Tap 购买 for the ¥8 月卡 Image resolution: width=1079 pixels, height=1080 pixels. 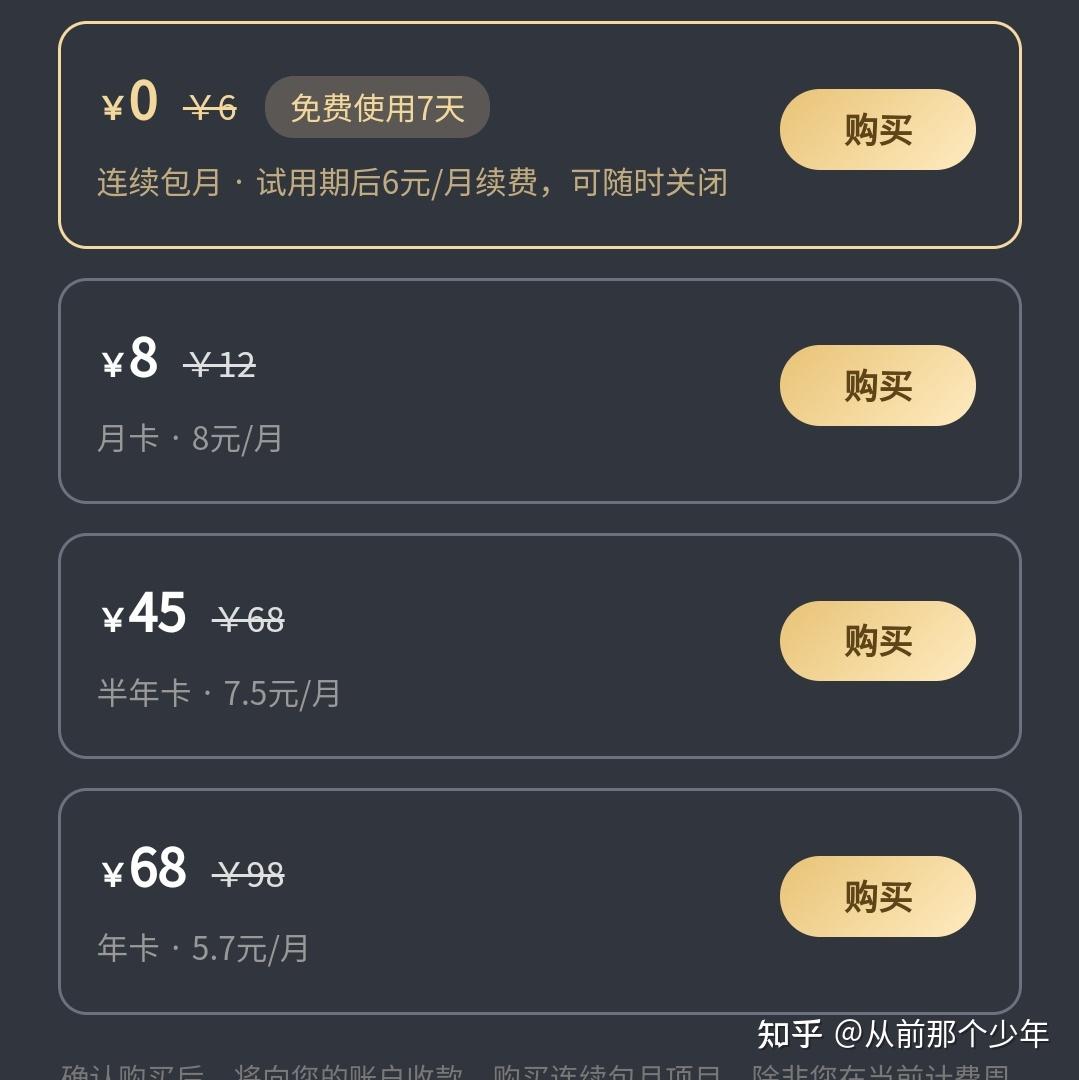[x=877, y=386]
